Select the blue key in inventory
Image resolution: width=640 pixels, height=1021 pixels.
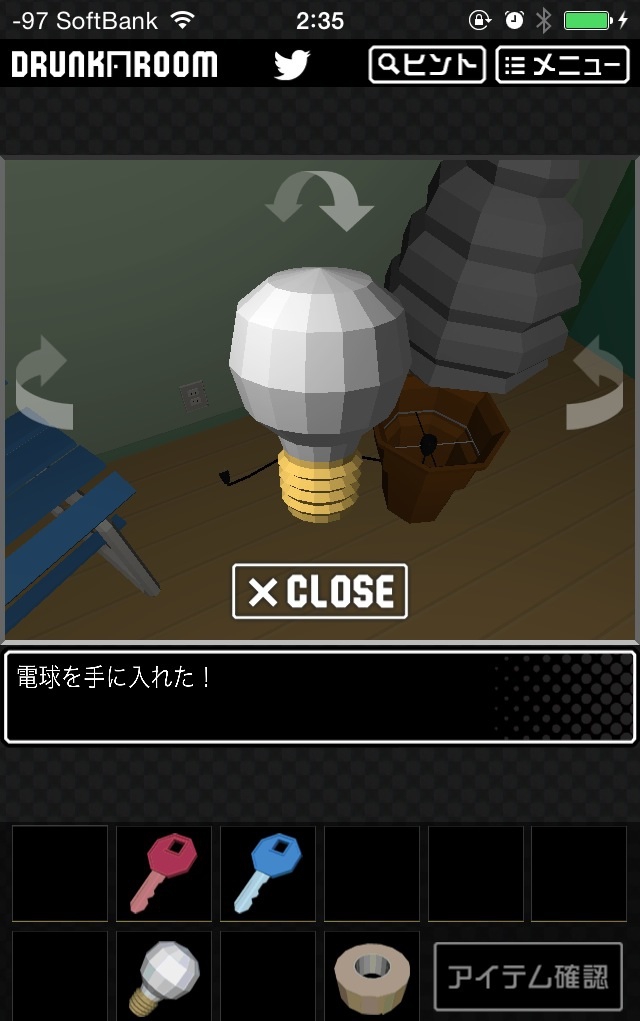(267, 873)
